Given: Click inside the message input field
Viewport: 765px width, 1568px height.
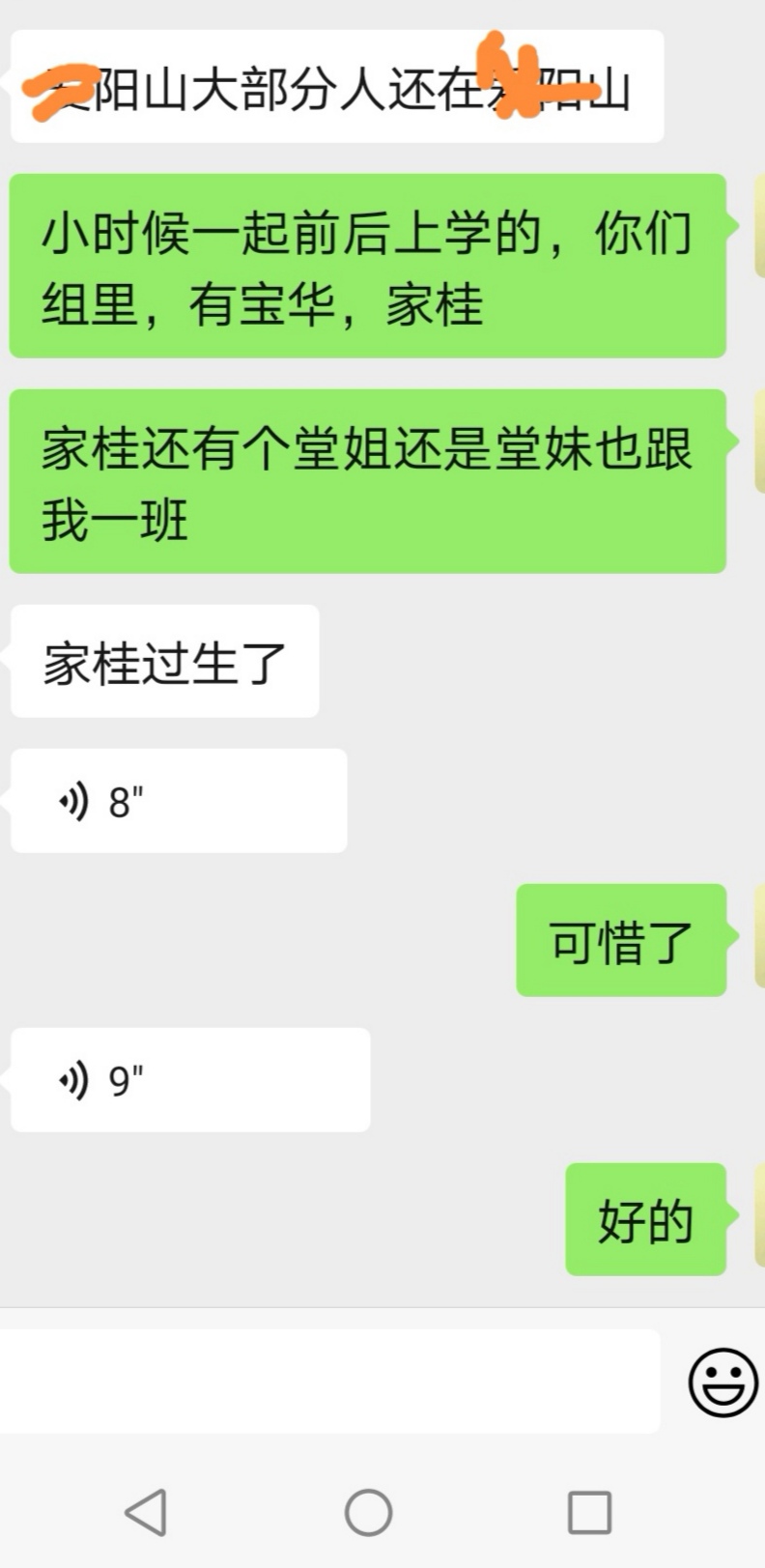Looking at the screenshot, I should point(328,1383).
